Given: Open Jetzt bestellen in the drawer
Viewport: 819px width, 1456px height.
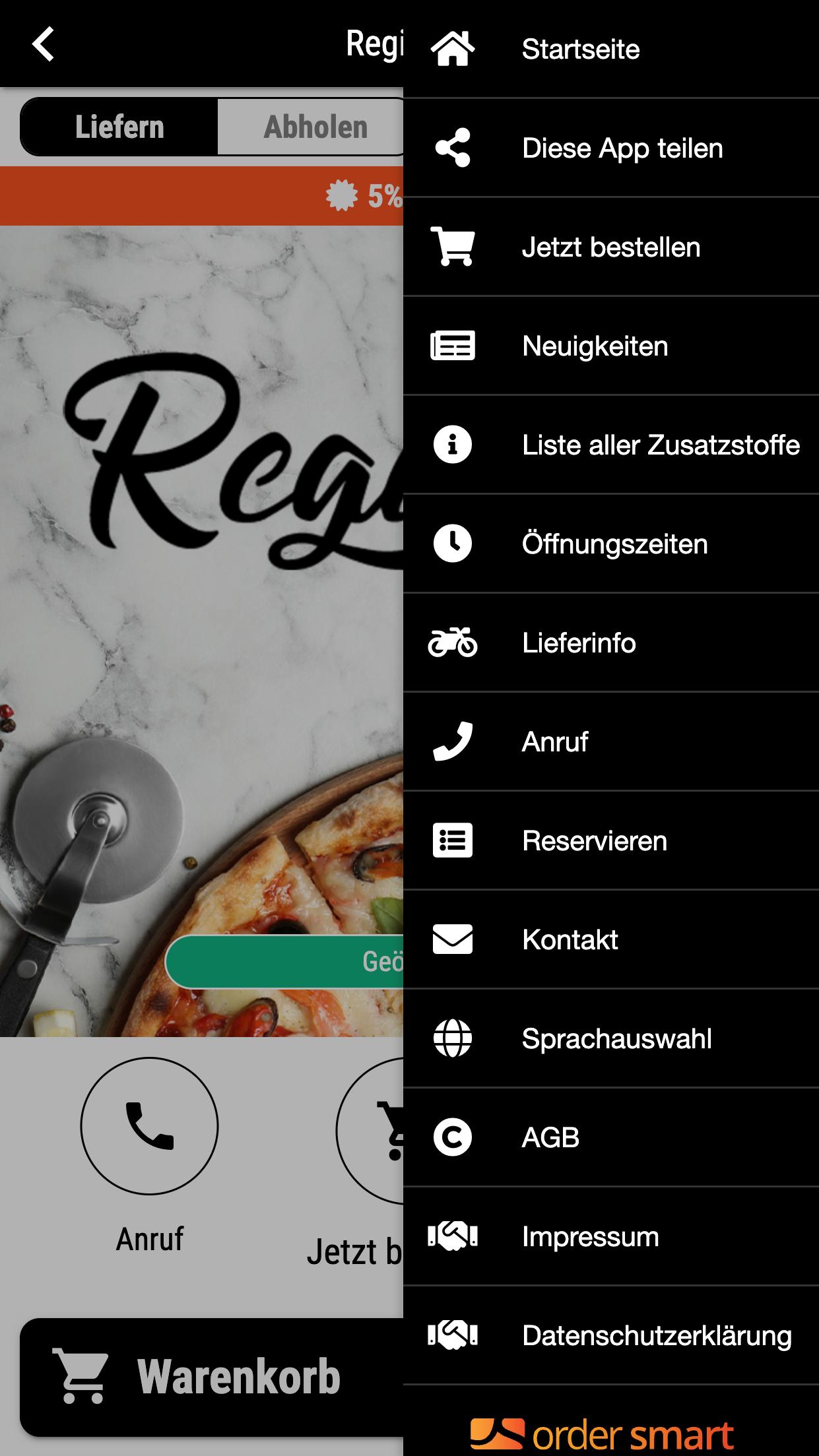Looking at the screenshot, I should pyautogui.click(x=610, y=247).
